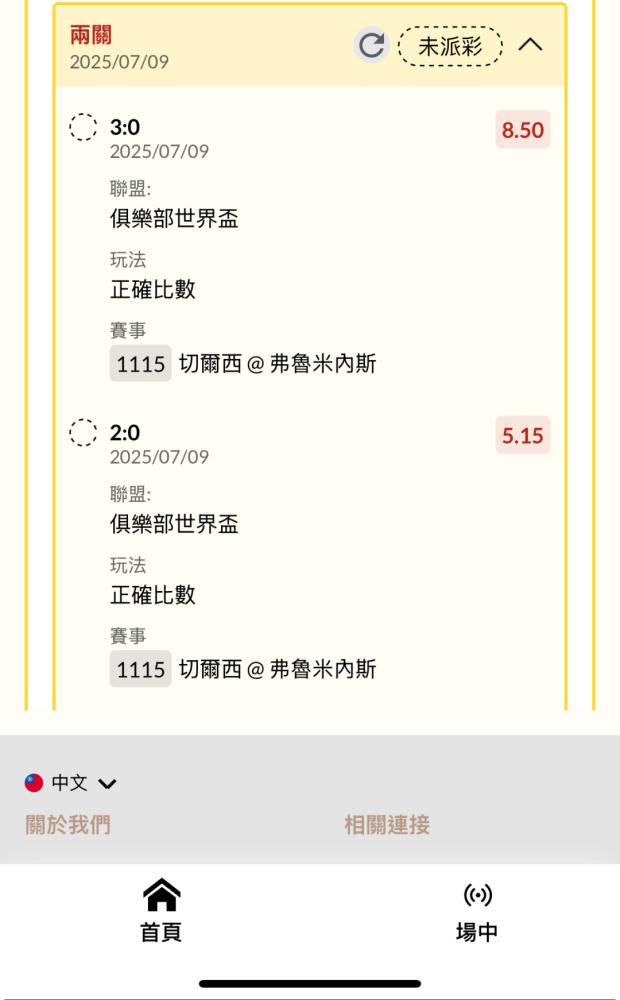
Task: Open the 中文 language dropdown
Action: pos(71,783)
